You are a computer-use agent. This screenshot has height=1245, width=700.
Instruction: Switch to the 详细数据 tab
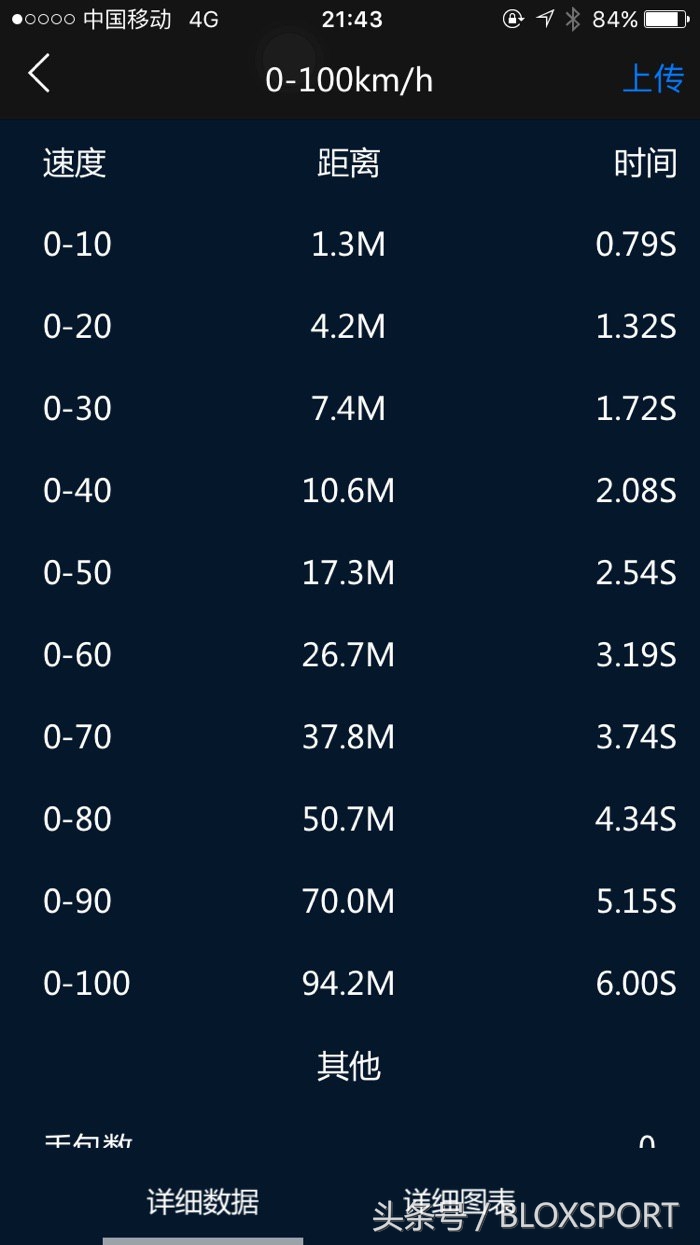click(x=203, y=1201)
